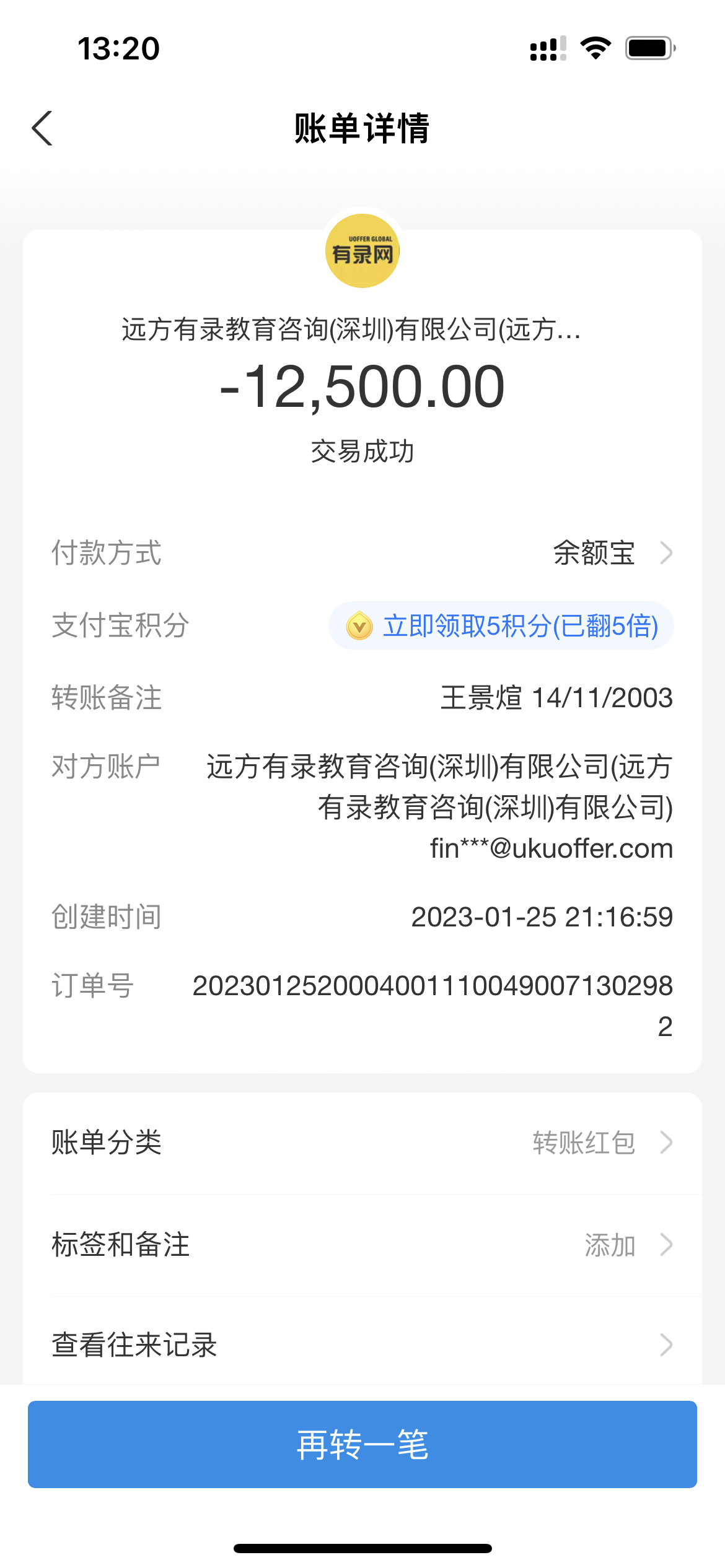The height and width of the screenshot is (1568, 725).
Task: Open the 账单分类 row
Action: click(x=362, y=1143)
